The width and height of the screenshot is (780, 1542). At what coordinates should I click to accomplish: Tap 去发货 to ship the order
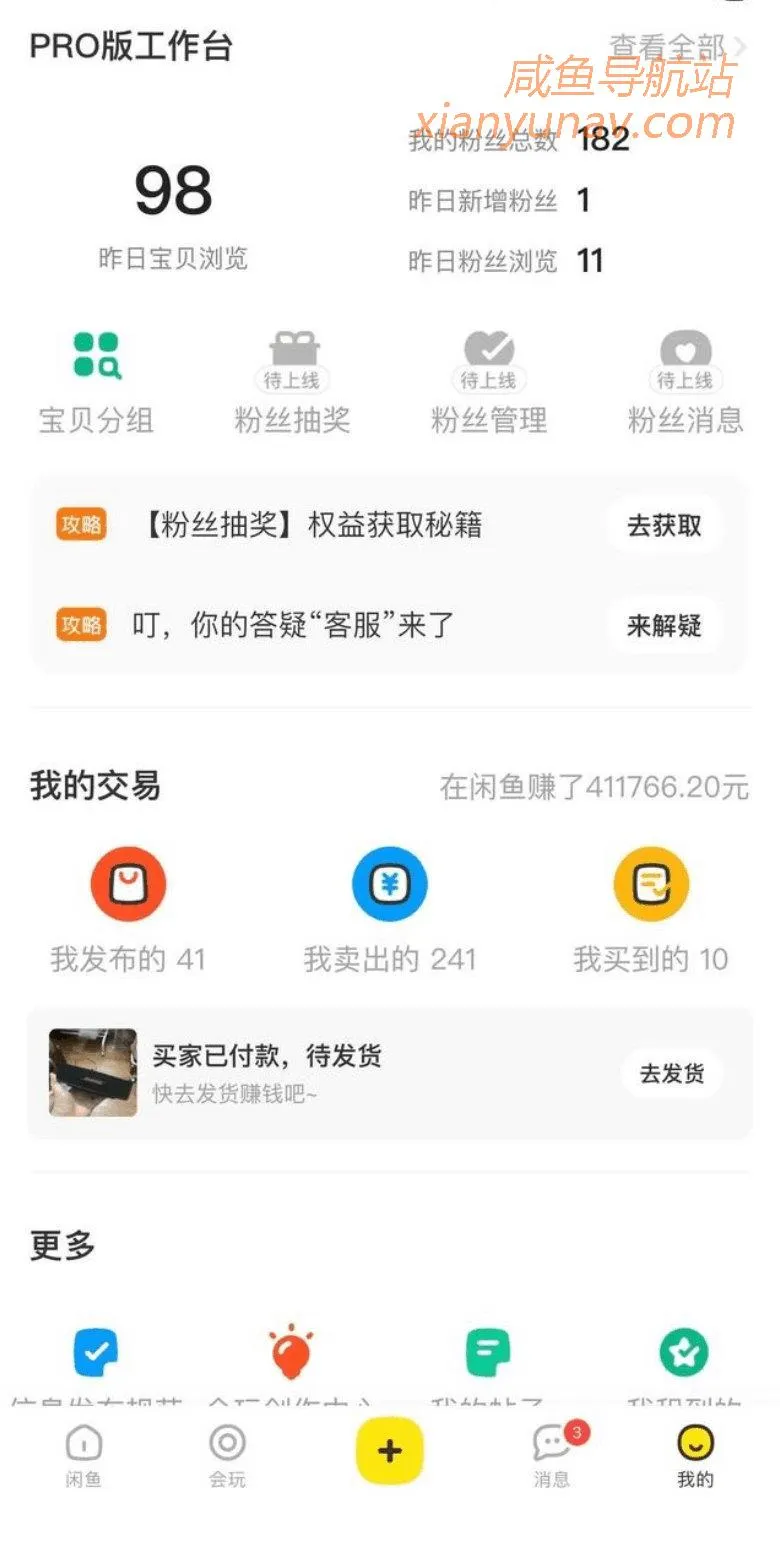tap(672, 1073)
